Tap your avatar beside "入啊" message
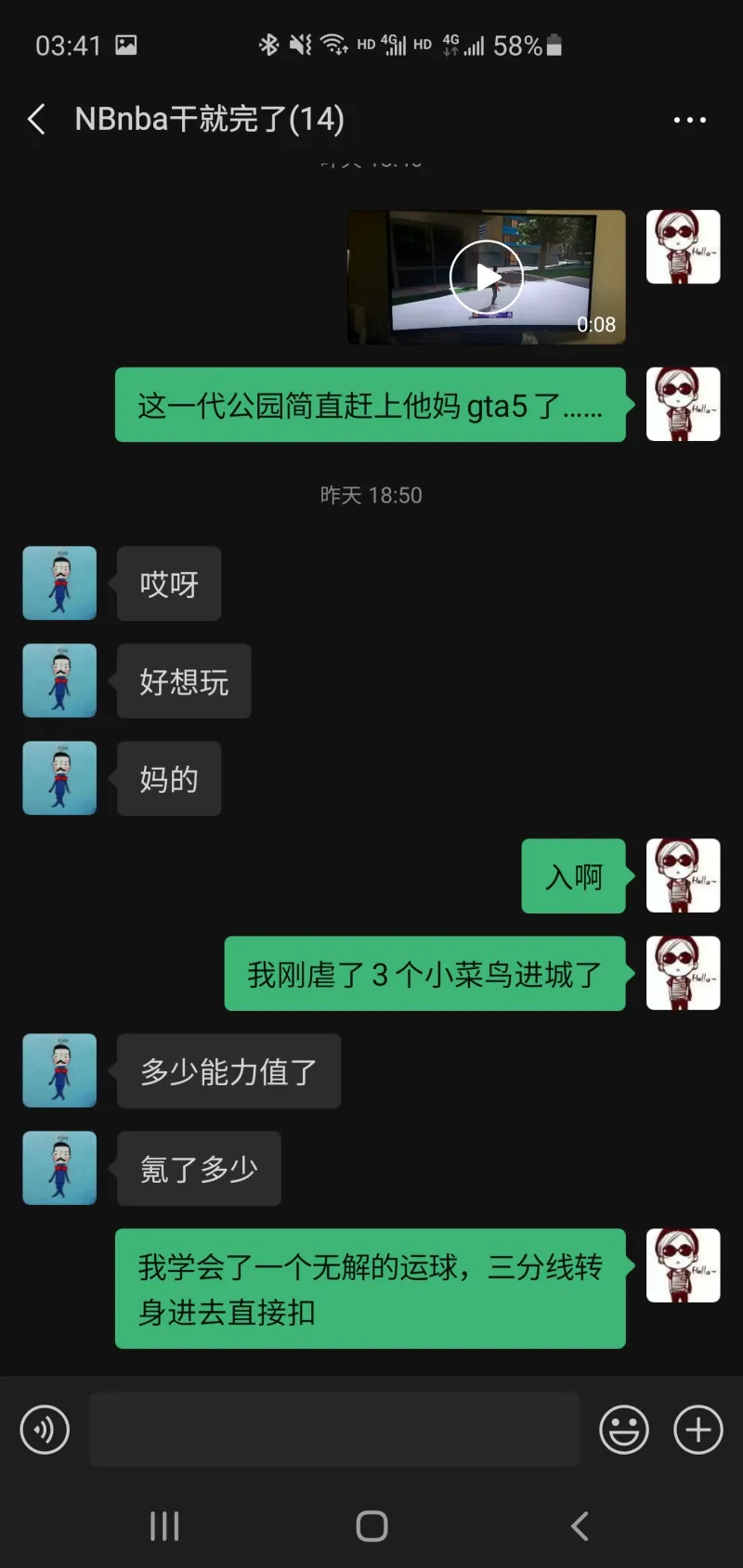The height and width of the screenshot is (1568, 743). [684, 875]
